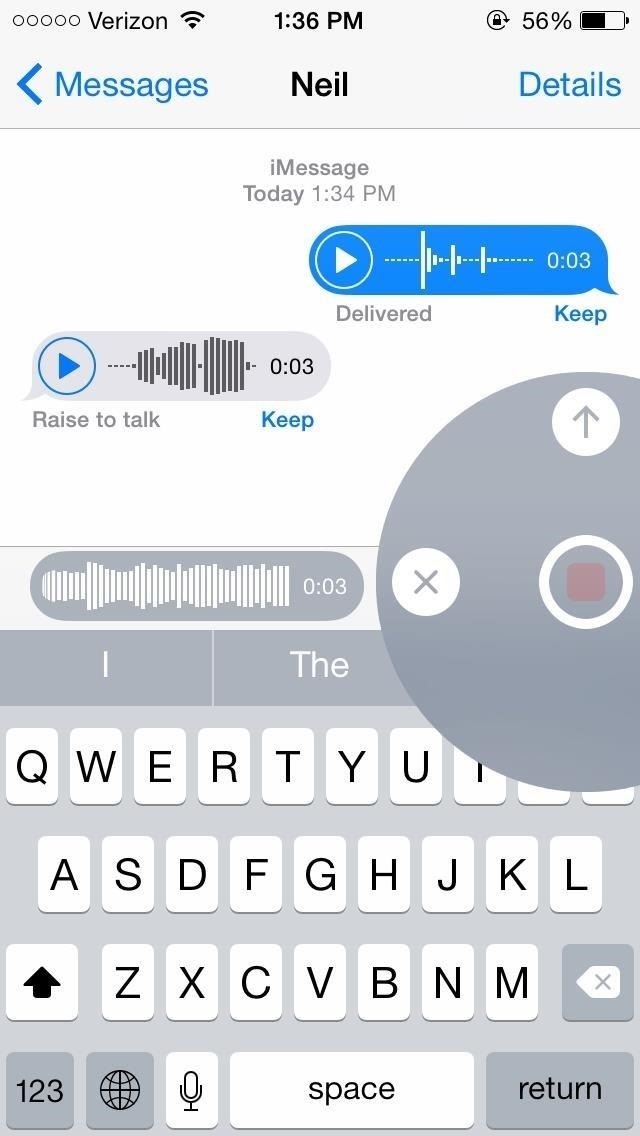Stop the audio recording
Screen dimensions: 640x1136
(x=585, y=582)
